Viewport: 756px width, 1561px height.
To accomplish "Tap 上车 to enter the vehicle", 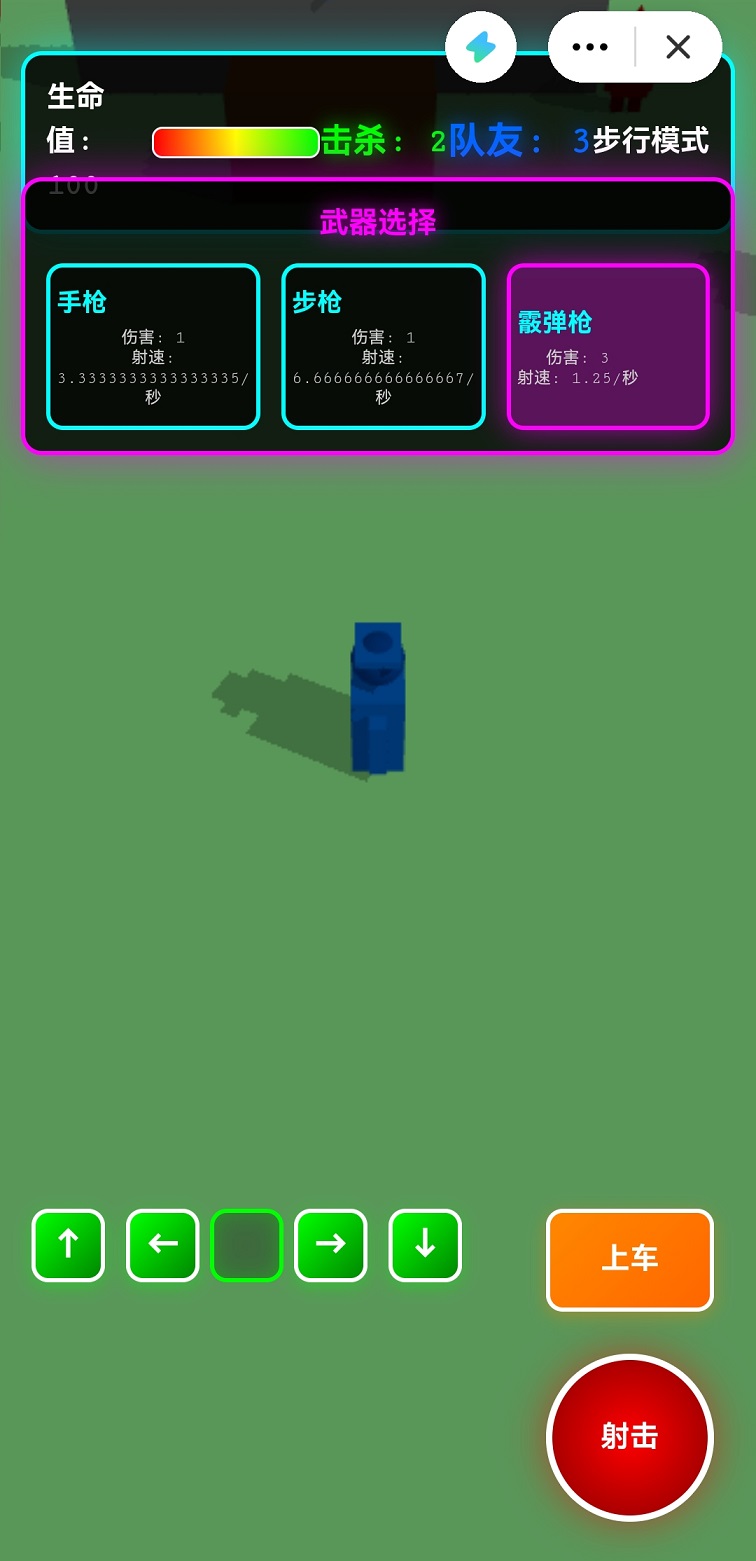I will (x=630, y=1259).
